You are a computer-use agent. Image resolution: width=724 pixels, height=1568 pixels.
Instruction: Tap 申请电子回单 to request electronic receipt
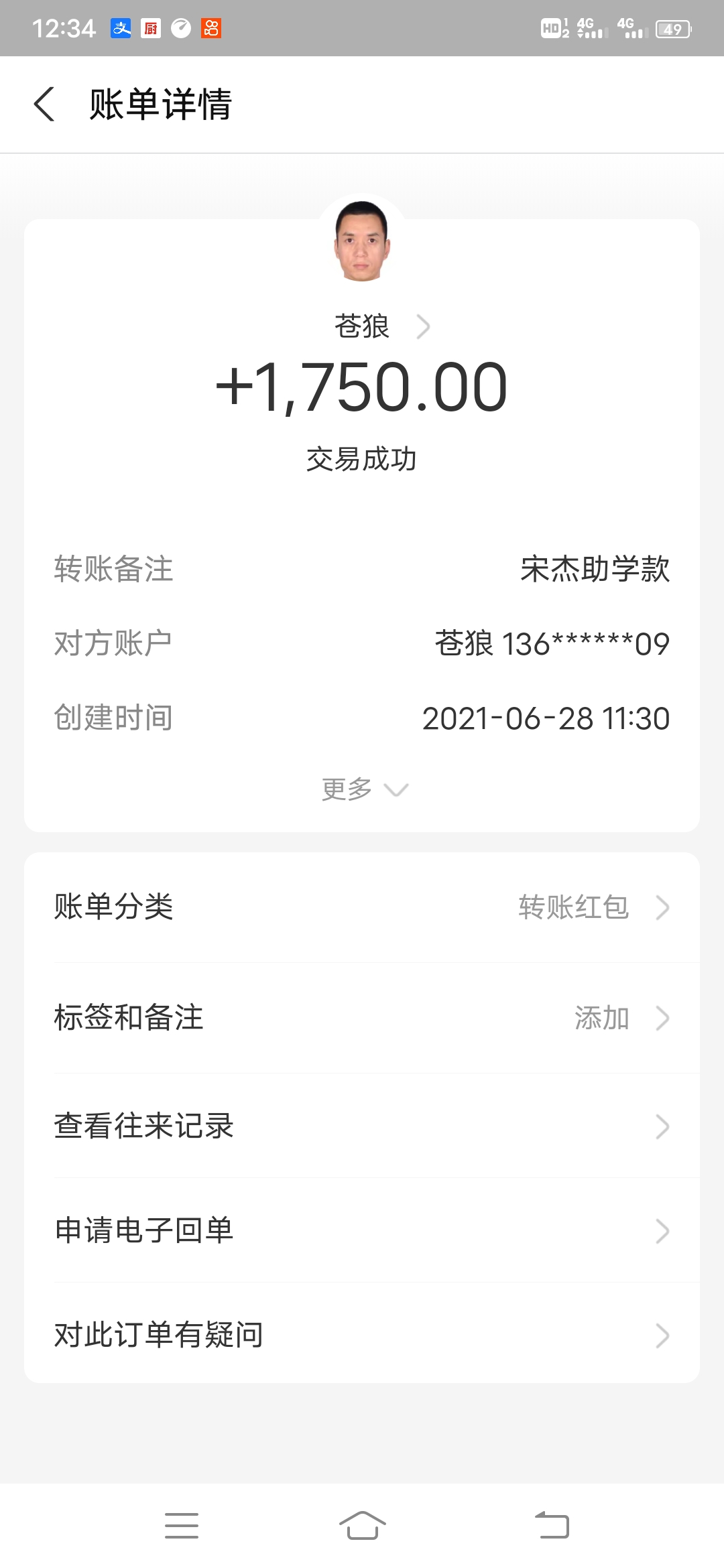coord(362,1230)
